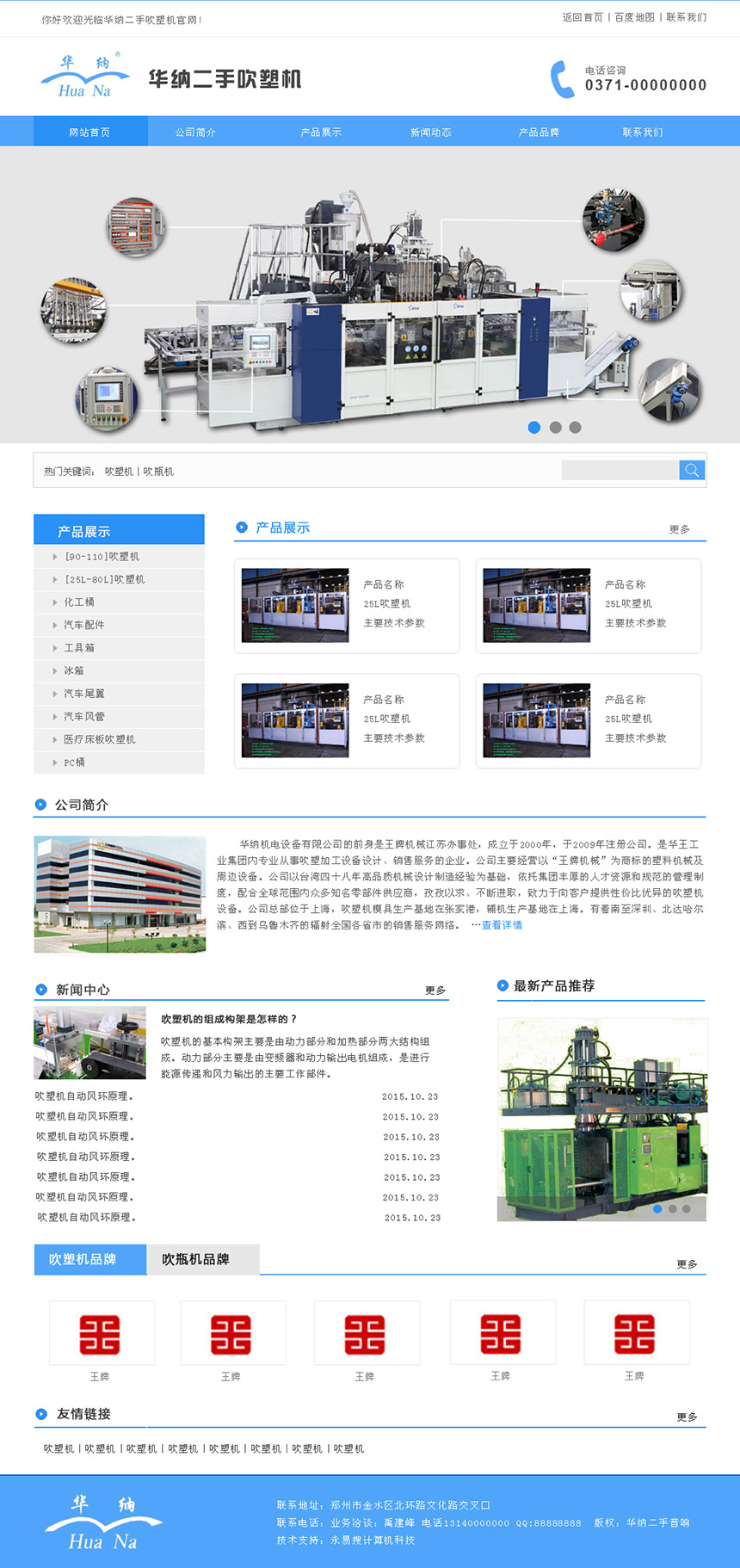Tap the search magnifier button
Image resolution: width=740 pixels, height=1568 pixels.
coord(692,470)
